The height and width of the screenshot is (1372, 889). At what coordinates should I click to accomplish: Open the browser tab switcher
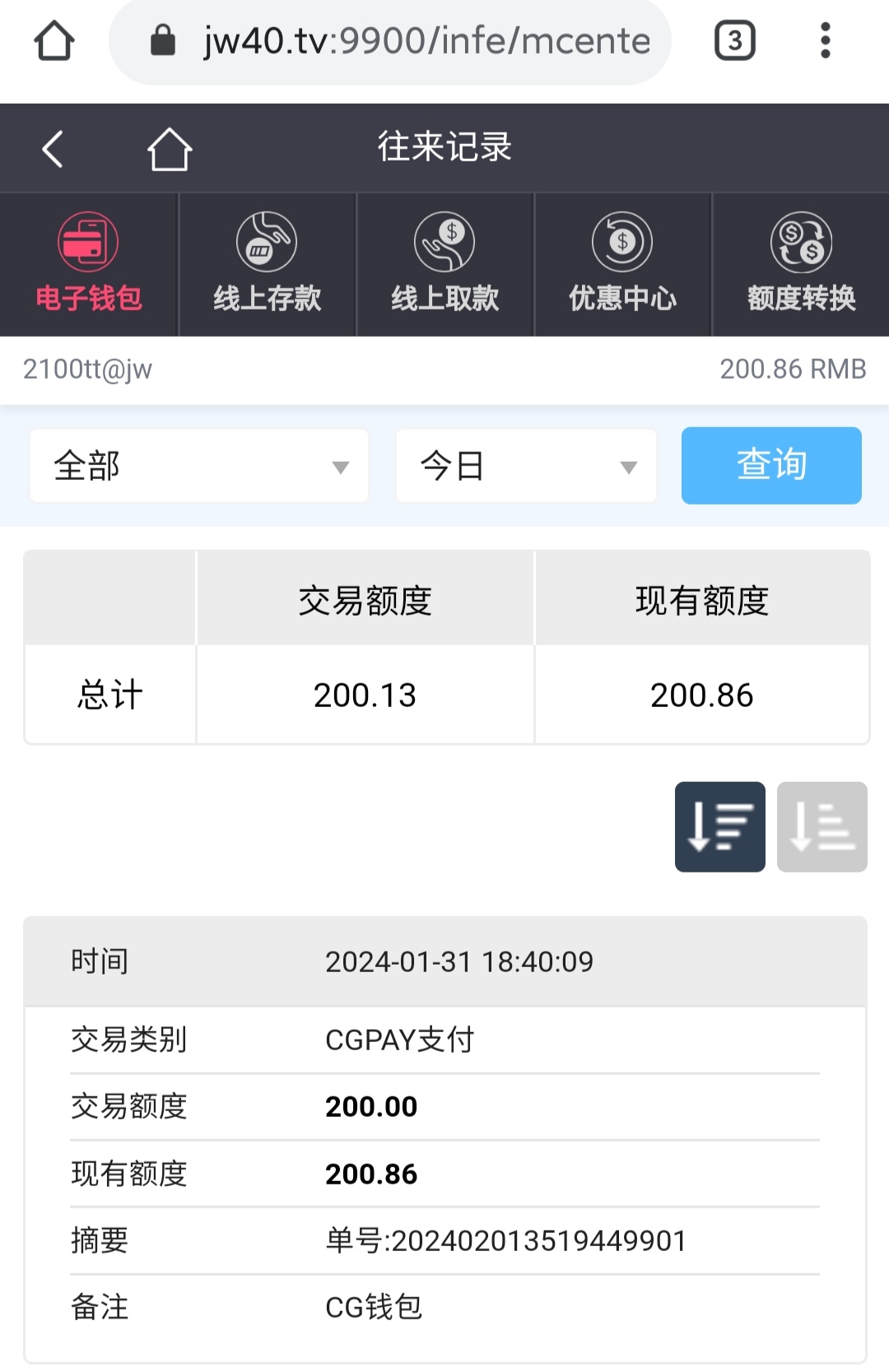(734, 40)
